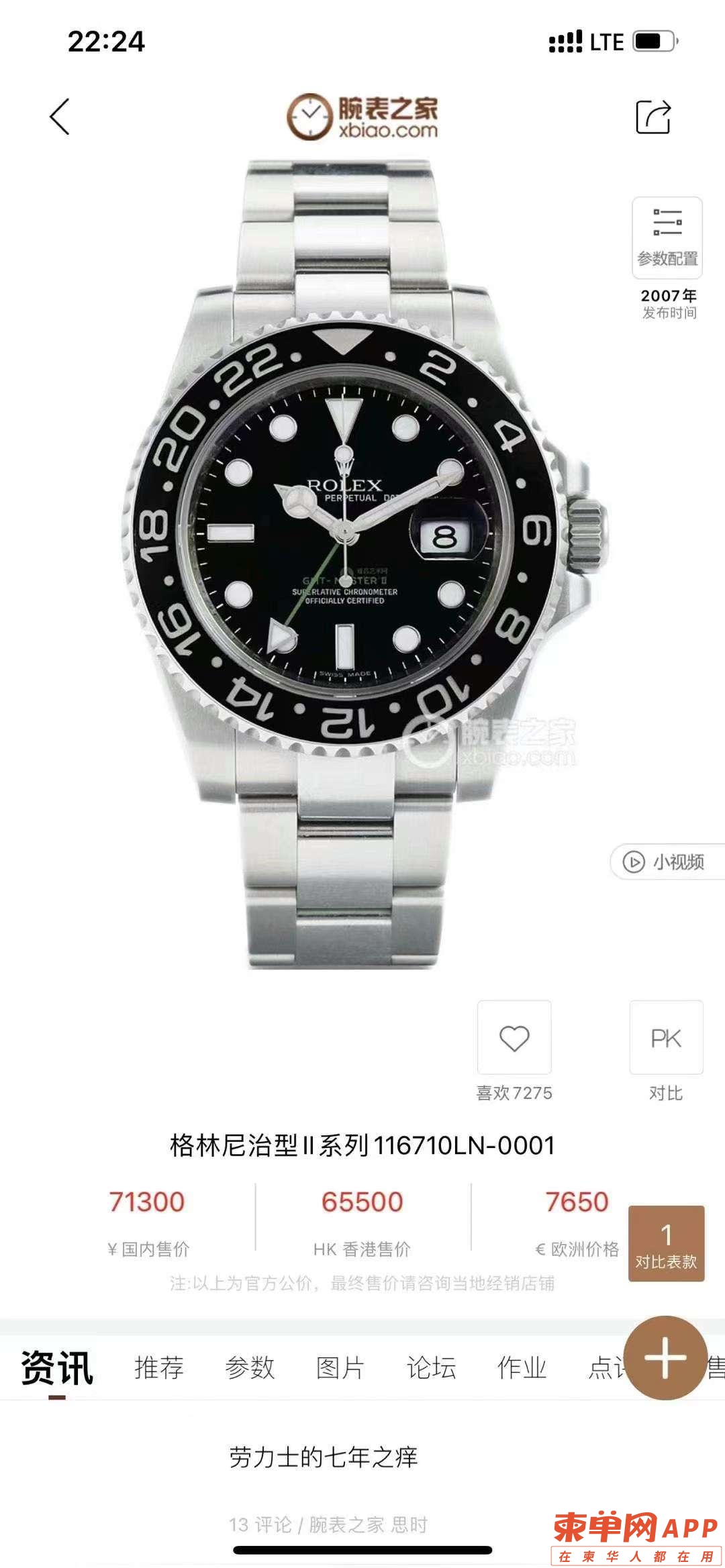
Task: Switch to the 参数 tab
Action: 250,1367
